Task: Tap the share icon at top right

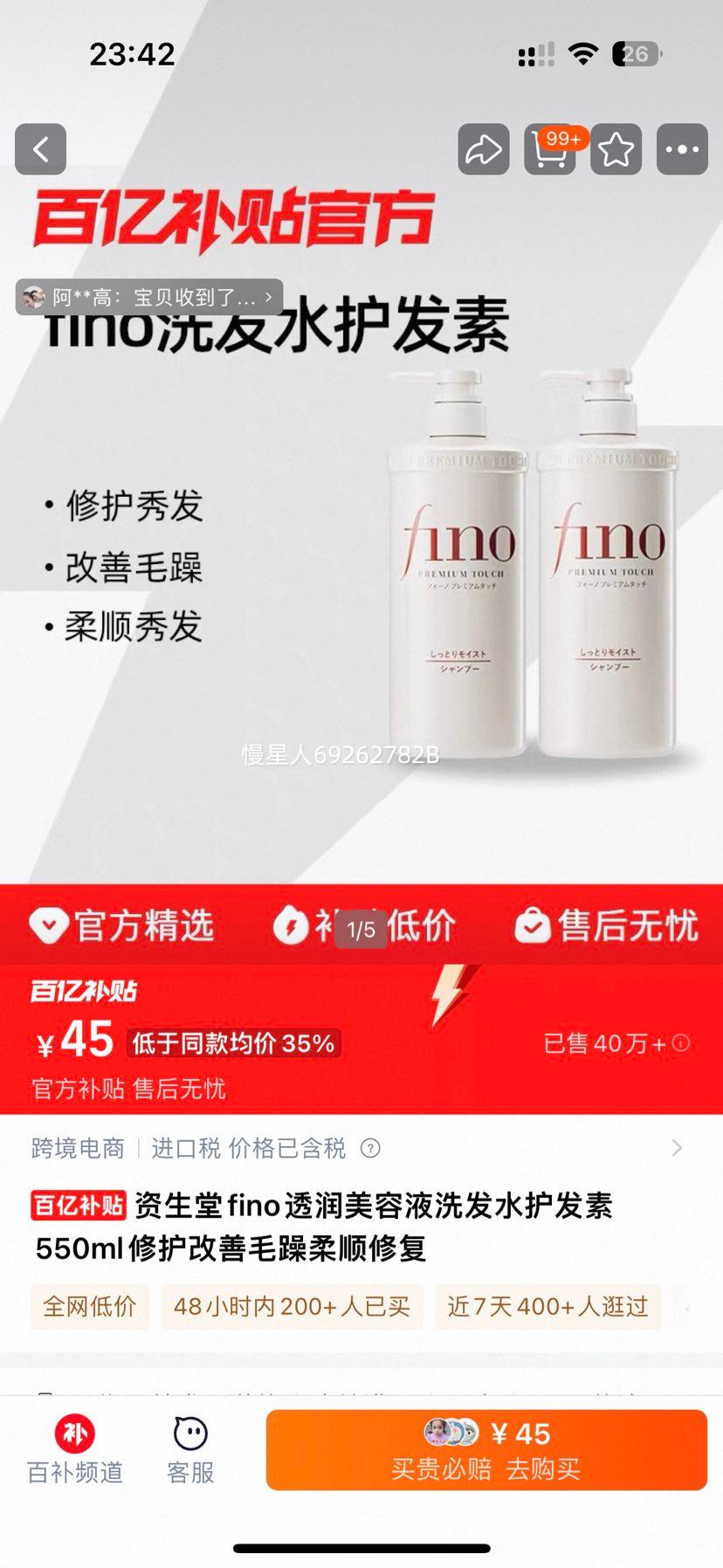Action: (483, 150)
